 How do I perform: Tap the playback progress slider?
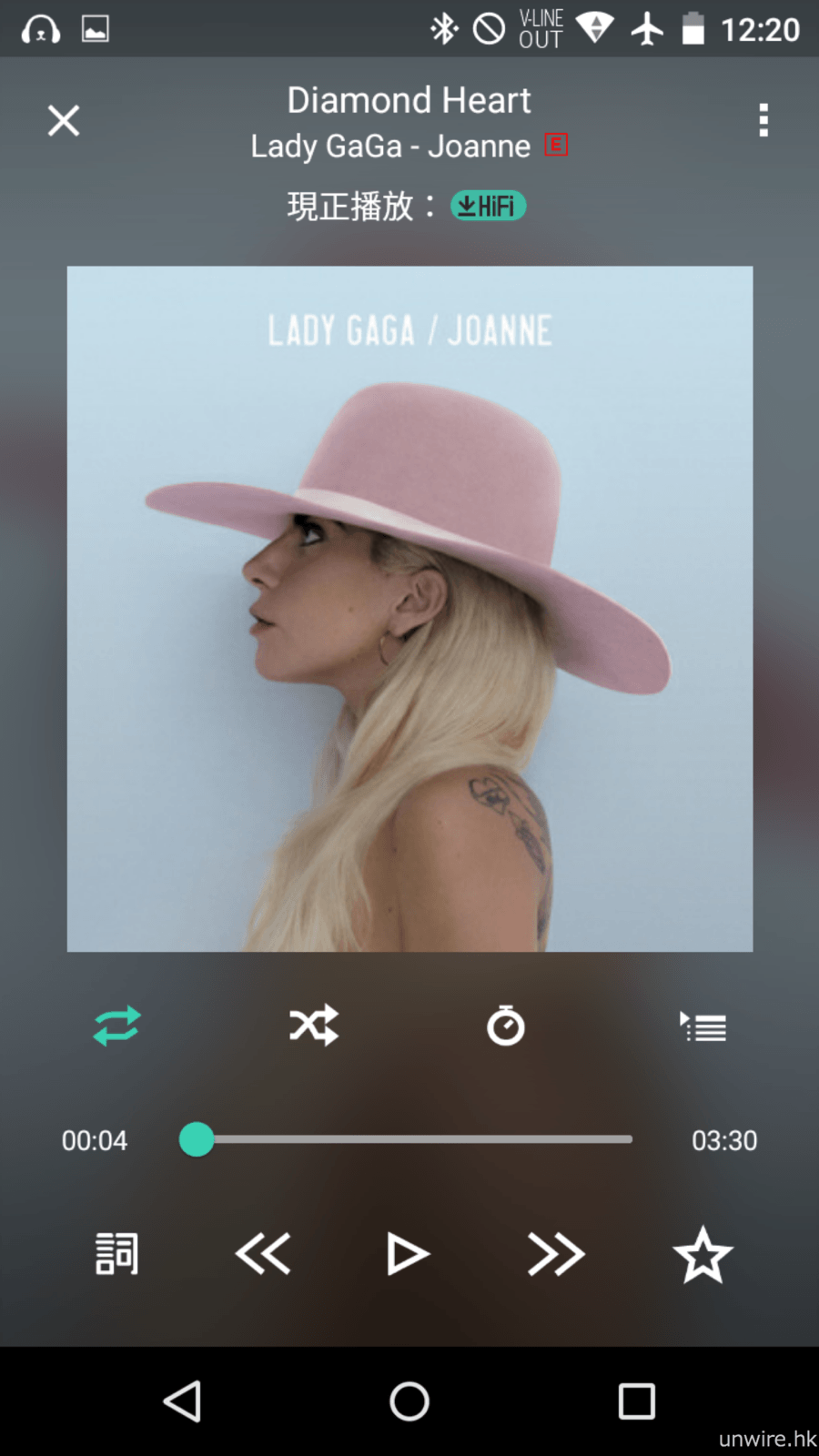pyautogui.click(x=414, y=1139)
